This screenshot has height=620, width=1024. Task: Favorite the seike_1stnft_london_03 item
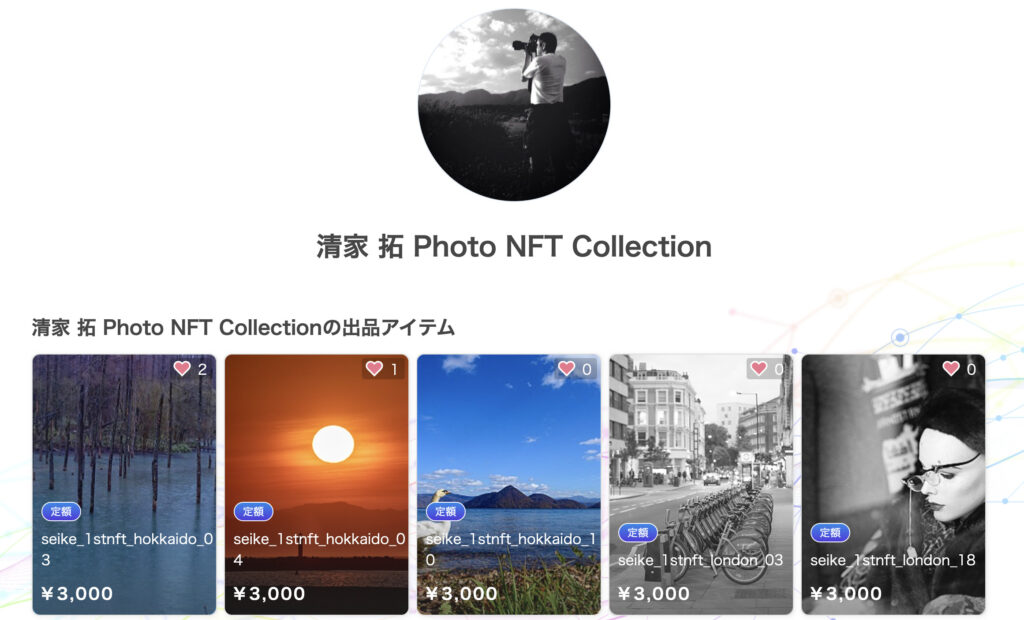(x=758, y=369)
